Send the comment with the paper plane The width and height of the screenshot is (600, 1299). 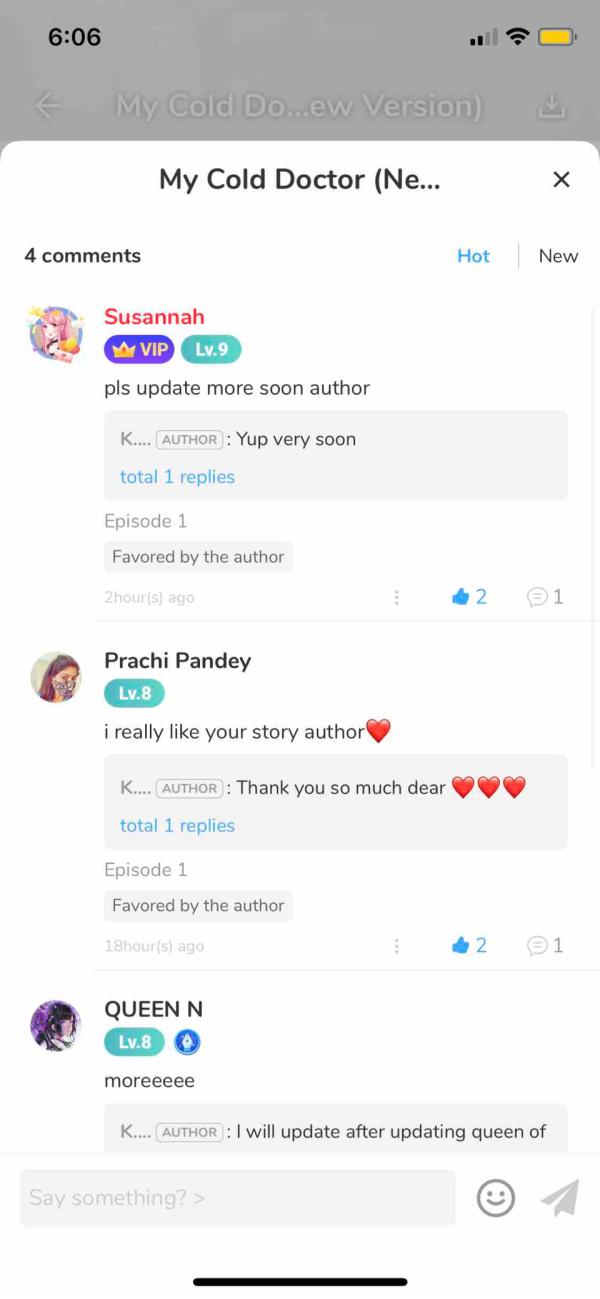(x=560, y=1198)
